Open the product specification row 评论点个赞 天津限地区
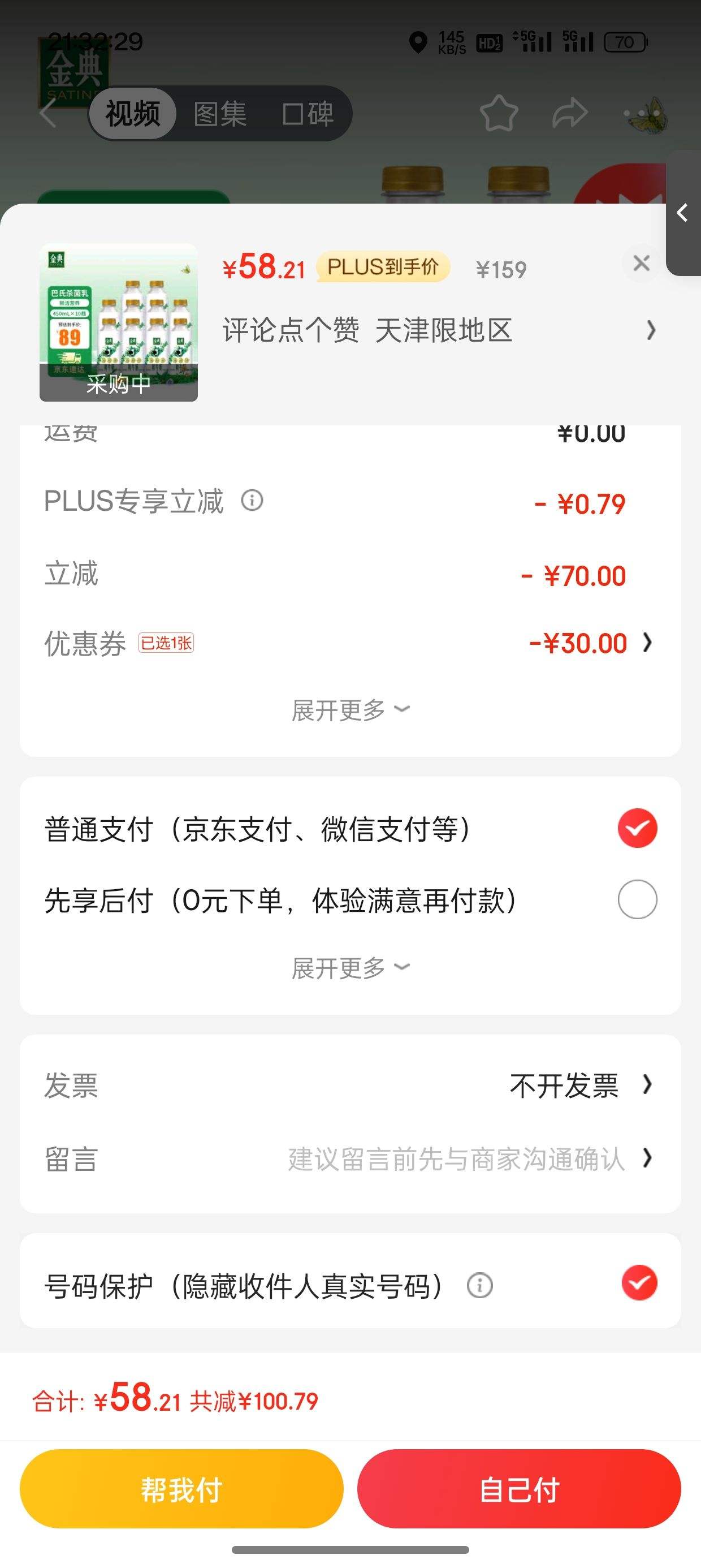The height and width of the screenshot is (1568, 701). (437, 330)
